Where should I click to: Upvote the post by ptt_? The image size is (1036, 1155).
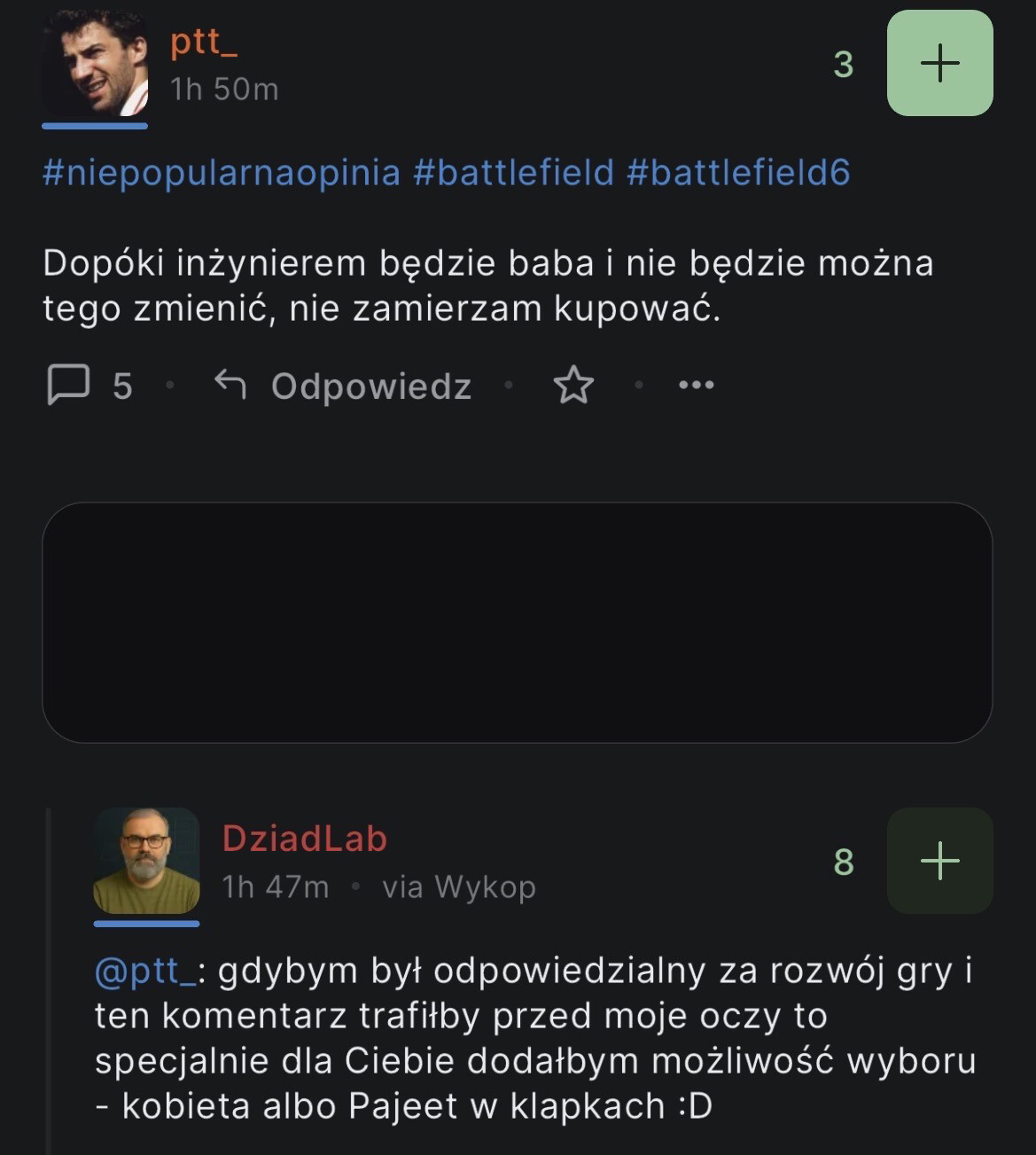point(939,63)
